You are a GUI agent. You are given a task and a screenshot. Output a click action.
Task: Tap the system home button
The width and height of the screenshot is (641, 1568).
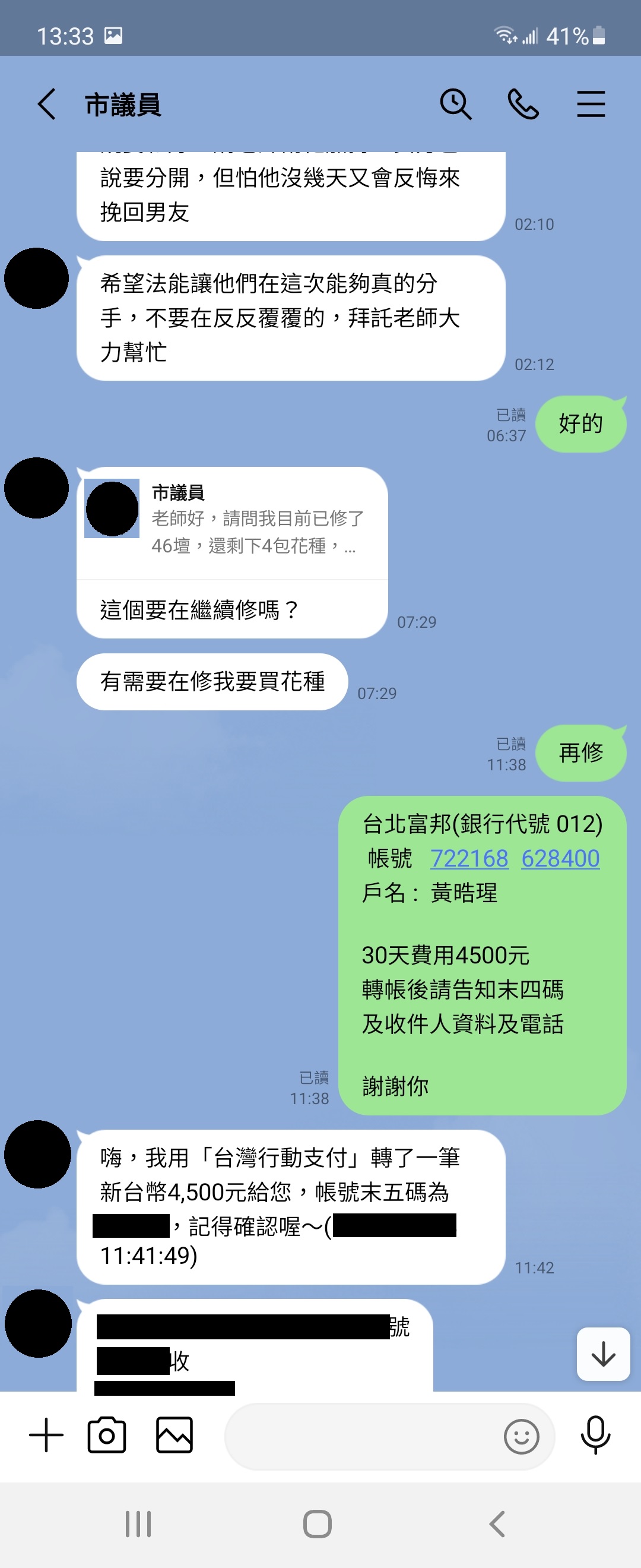[318, 1524]
